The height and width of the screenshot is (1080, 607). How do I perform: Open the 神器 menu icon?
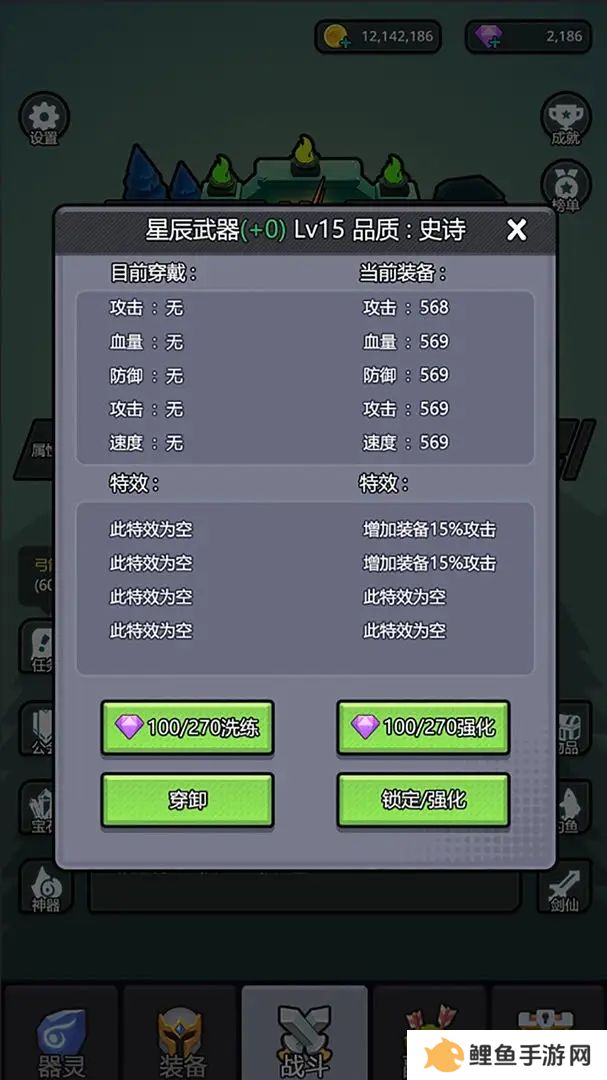45,887
